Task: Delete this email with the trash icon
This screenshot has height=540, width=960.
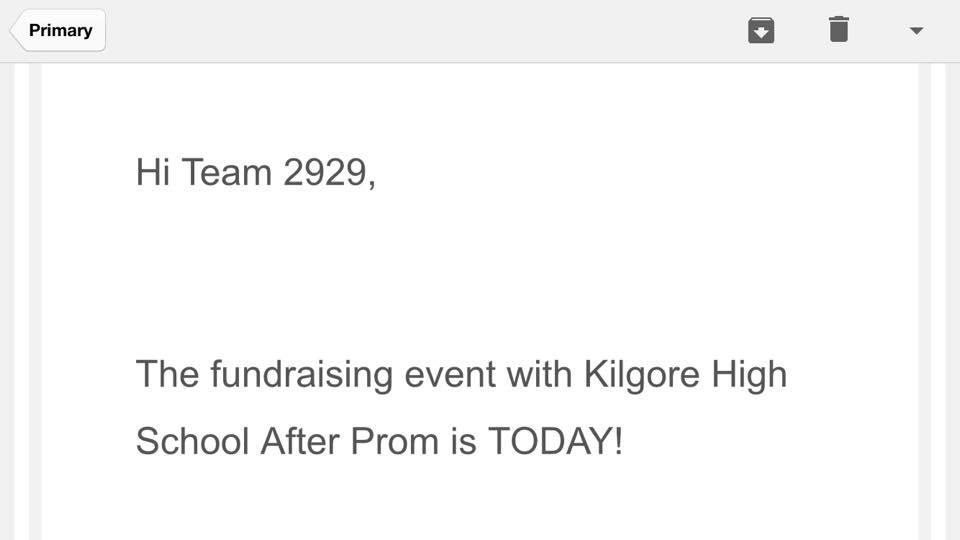Action: pyautogui.click(x=838, y=30)
